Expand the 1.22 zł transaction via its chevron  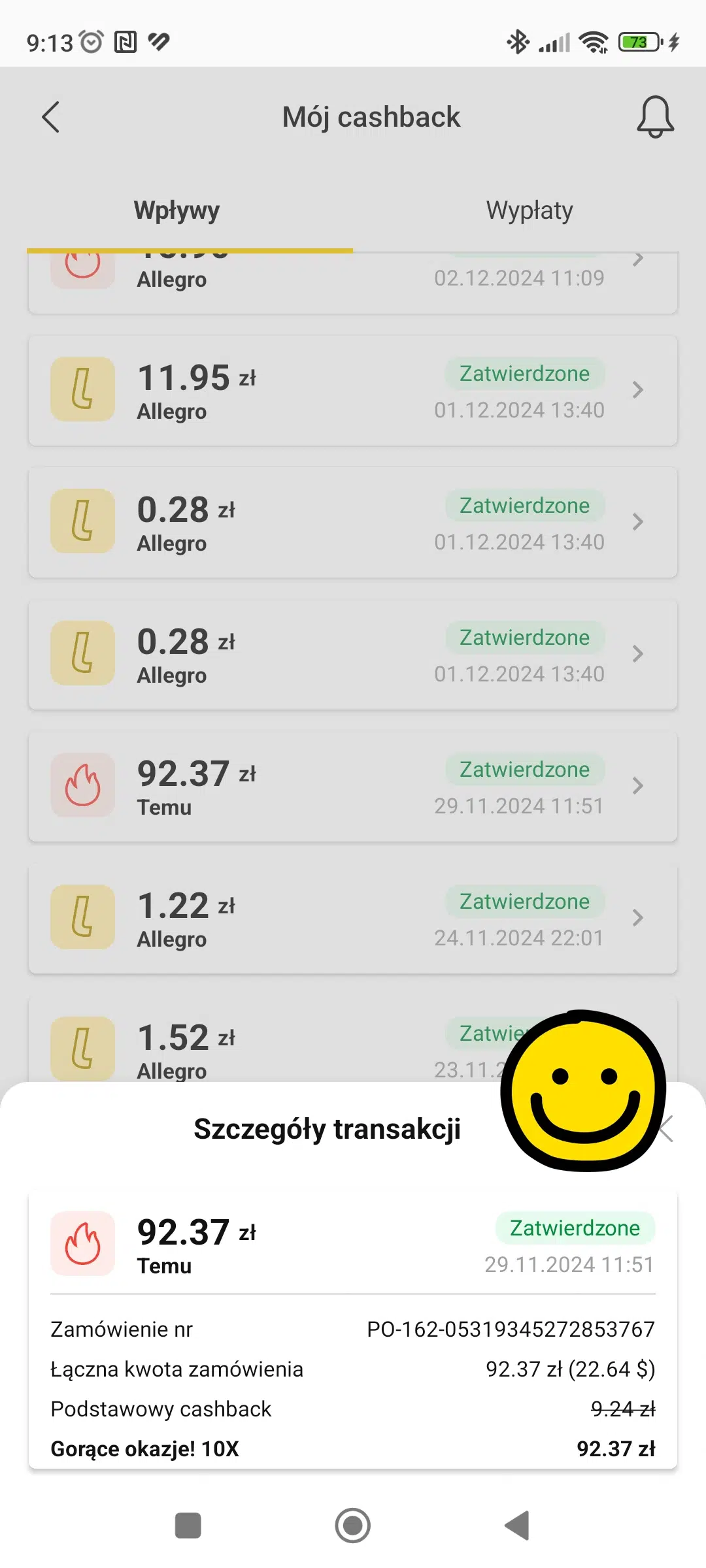637,918
